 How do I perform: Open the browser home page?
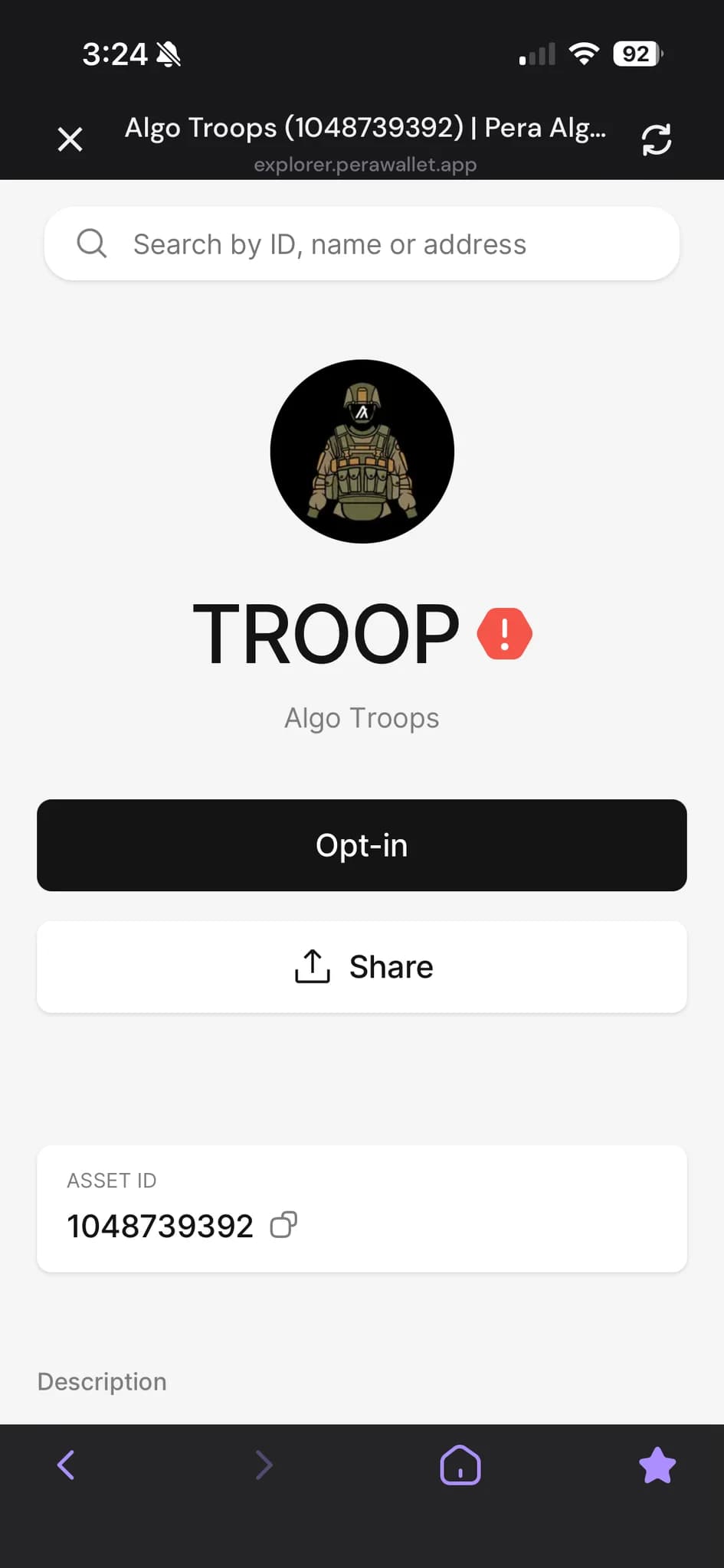[x=460, y=1465]
